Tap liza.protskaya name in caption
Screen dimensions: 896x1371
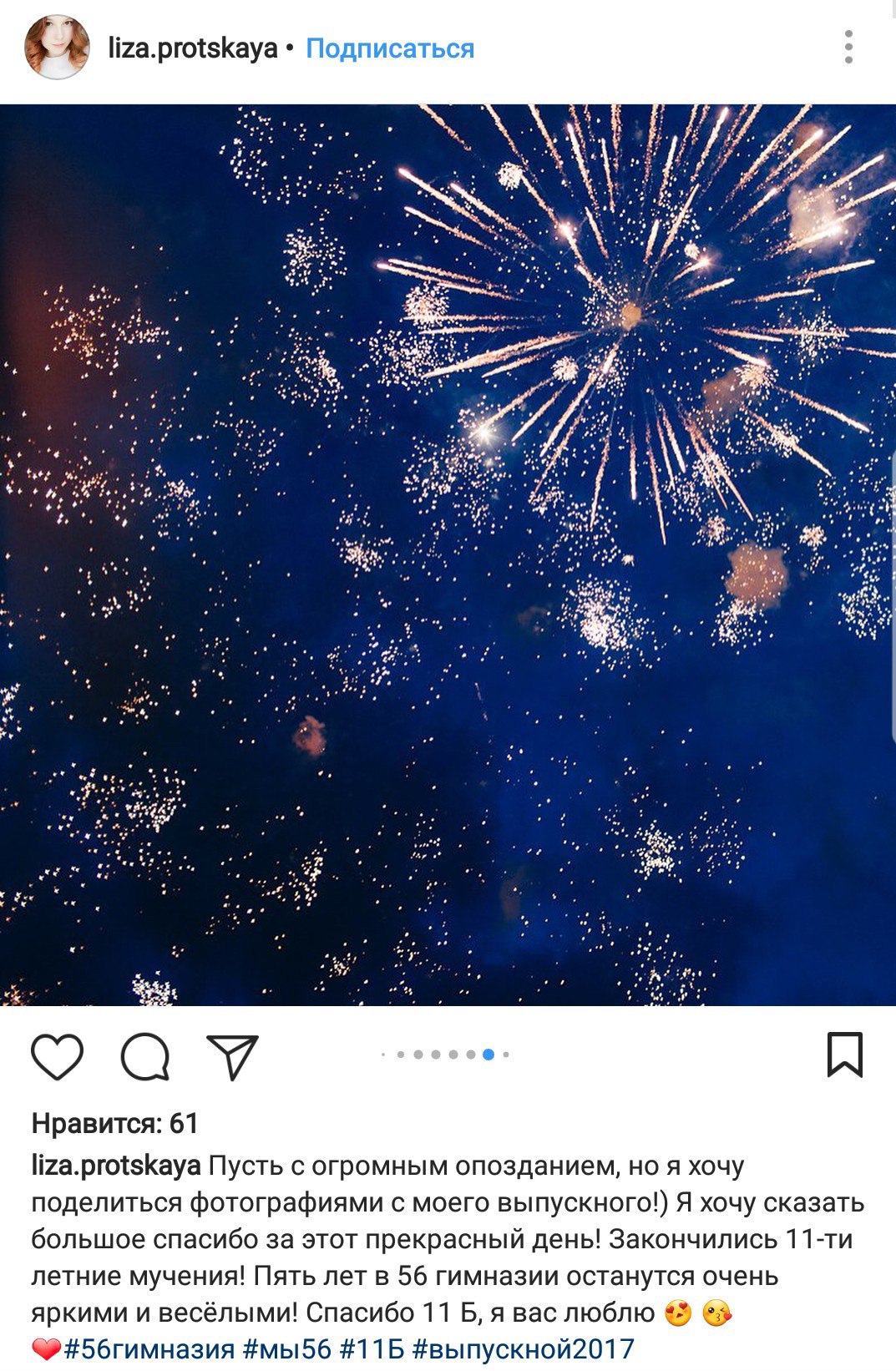(116, 1166)
